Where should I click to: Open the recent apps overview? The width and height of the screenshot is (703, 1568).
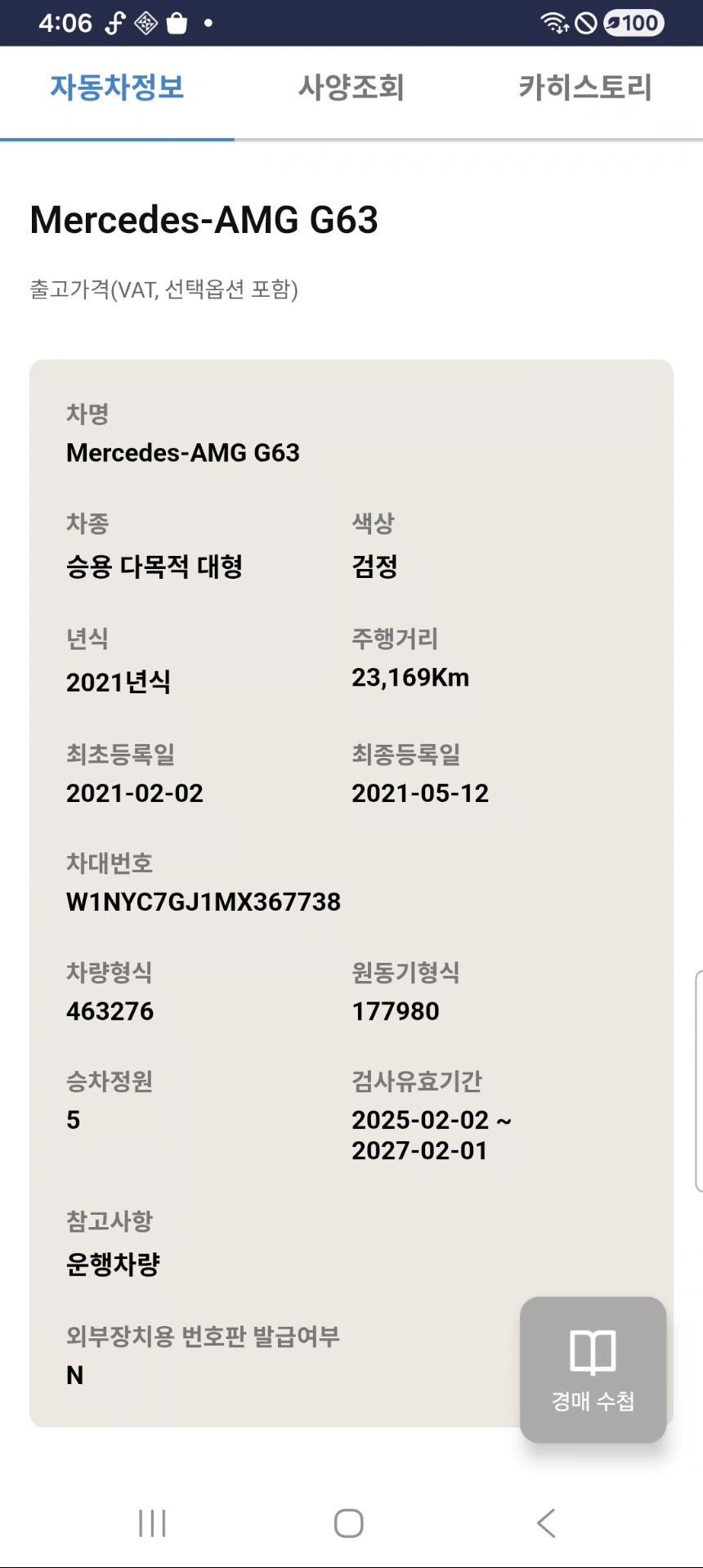click(152, 1523)
